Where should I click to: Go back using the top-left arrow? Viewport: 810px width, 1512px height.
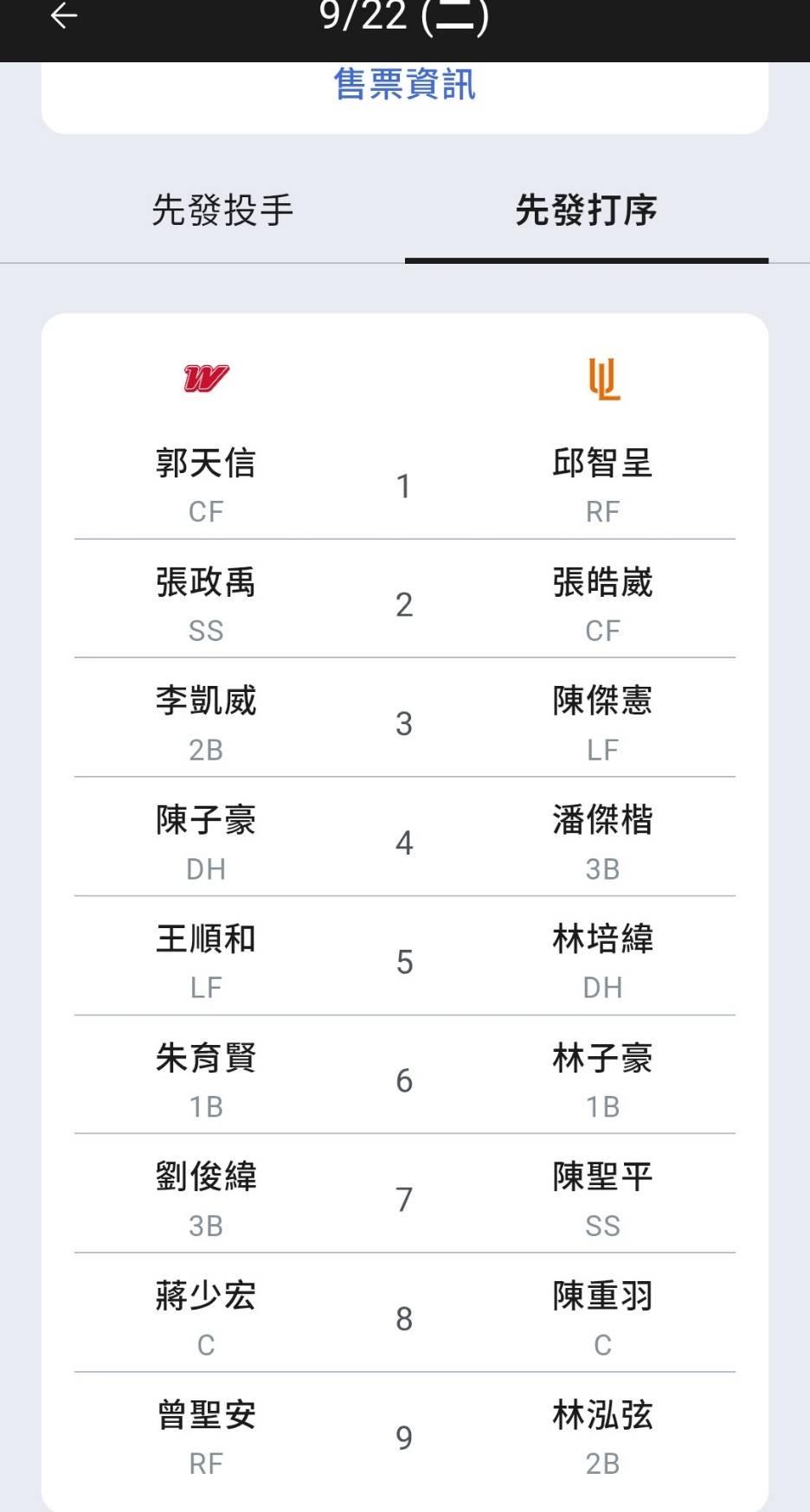click(x=64, y=16)
